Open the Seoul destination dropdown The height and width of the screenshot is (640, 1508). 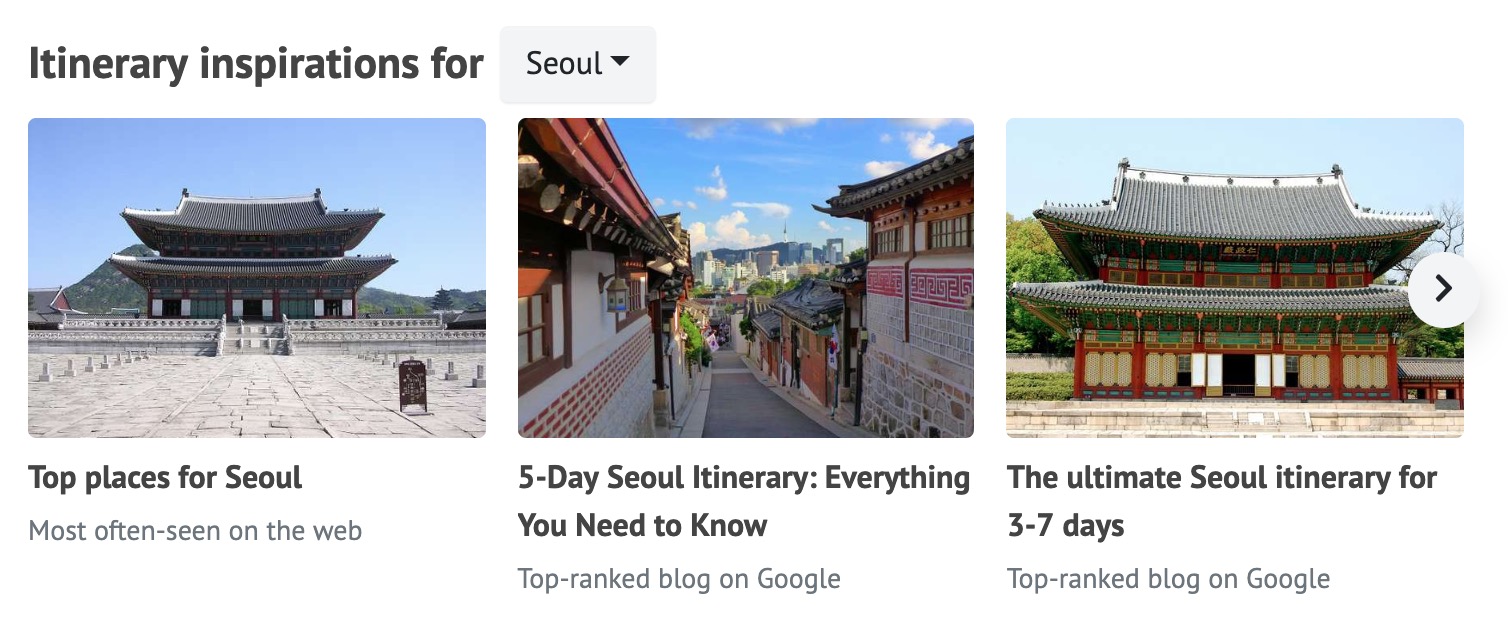click(x=577, y=64)
